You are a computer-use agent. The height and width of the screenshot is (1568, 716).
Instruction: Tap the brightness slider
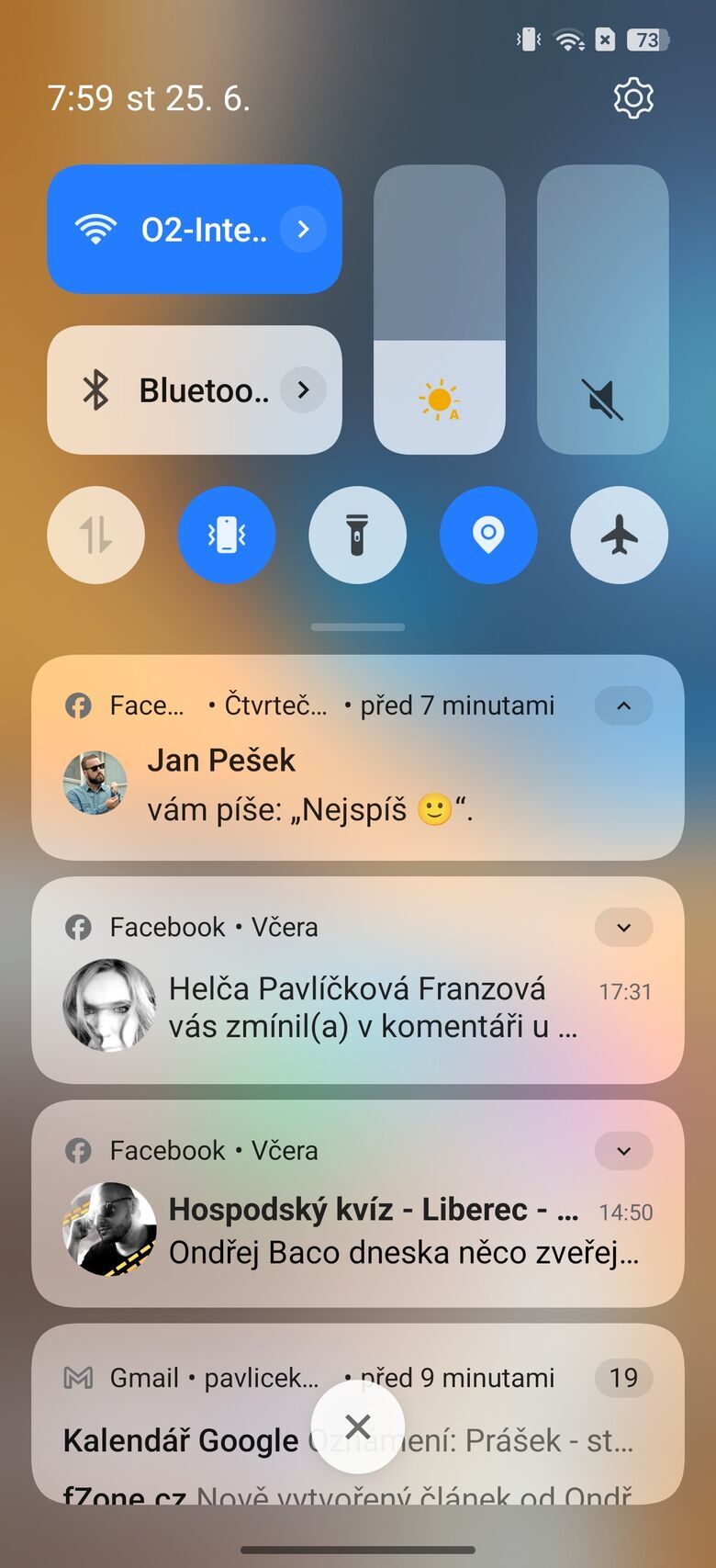tap(439, 310)
